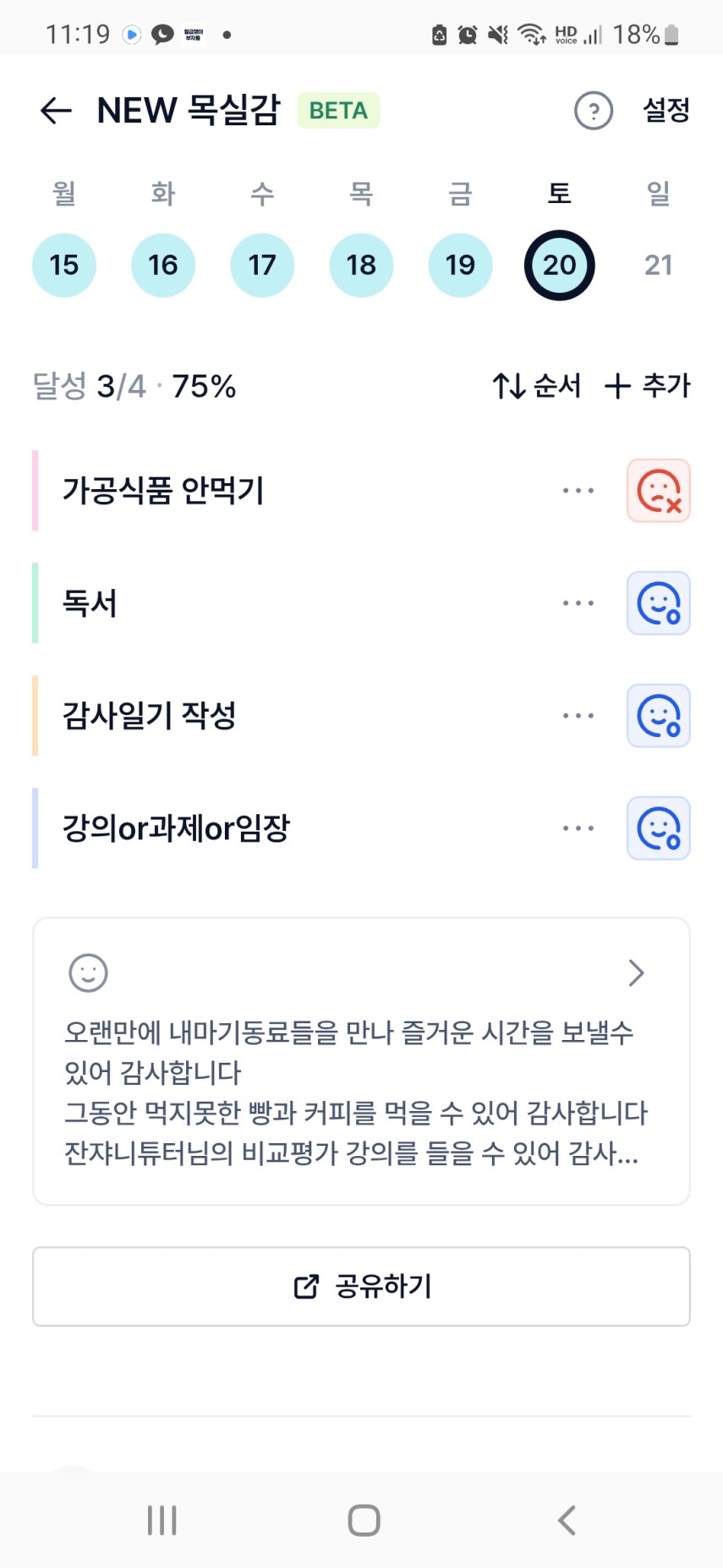Tap 순서 to reorder goals
Image resolution: width=723 pixels, height=1568 pixels.
(x=538, y=386)
